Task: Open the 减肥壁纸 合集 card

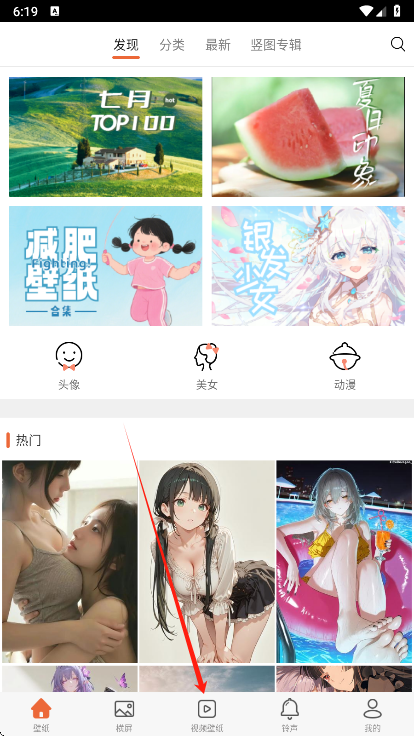Action: [106, 266]
